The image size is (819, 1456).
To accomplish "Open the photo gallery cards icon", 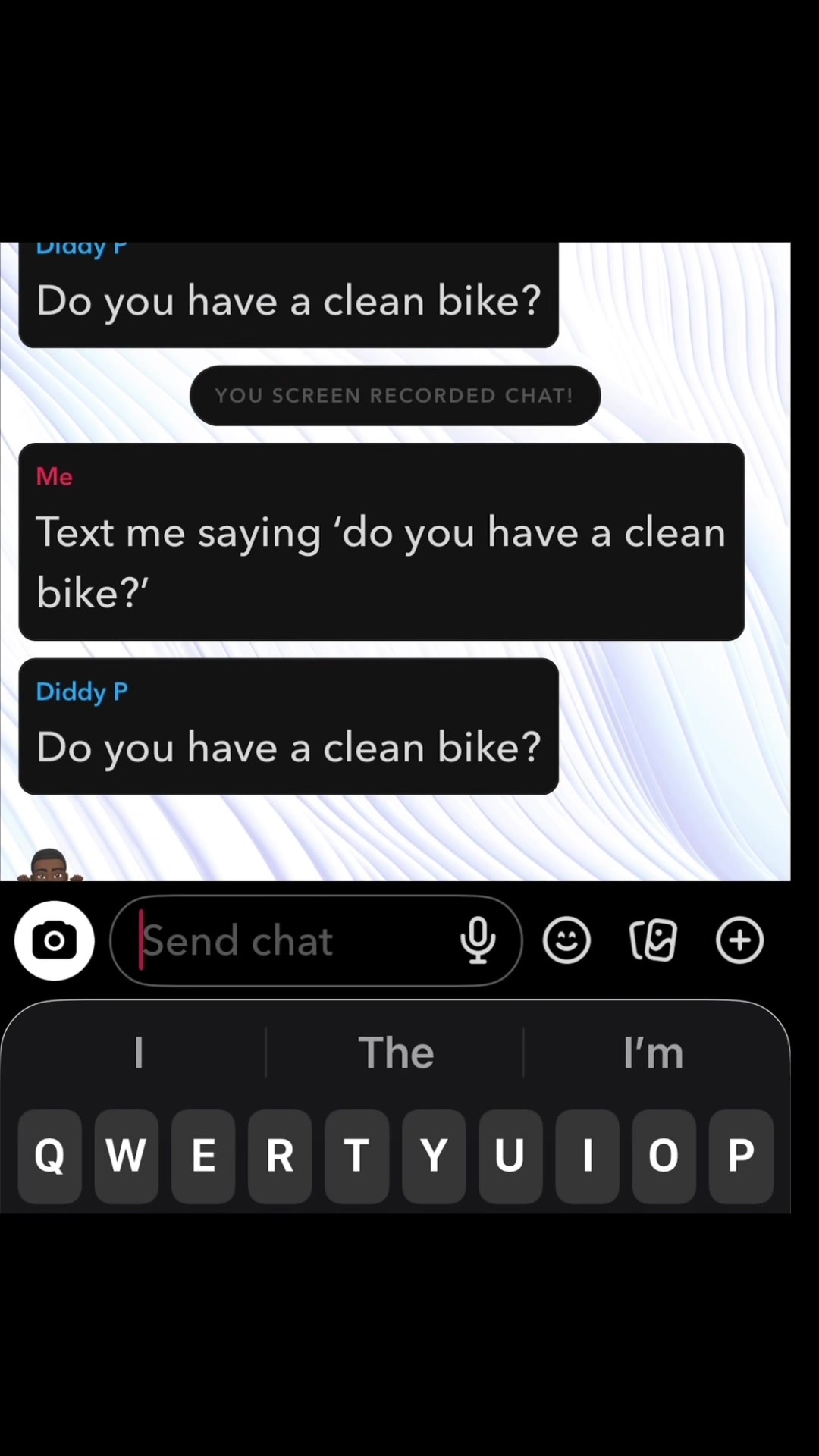I will tap(653, 940).
